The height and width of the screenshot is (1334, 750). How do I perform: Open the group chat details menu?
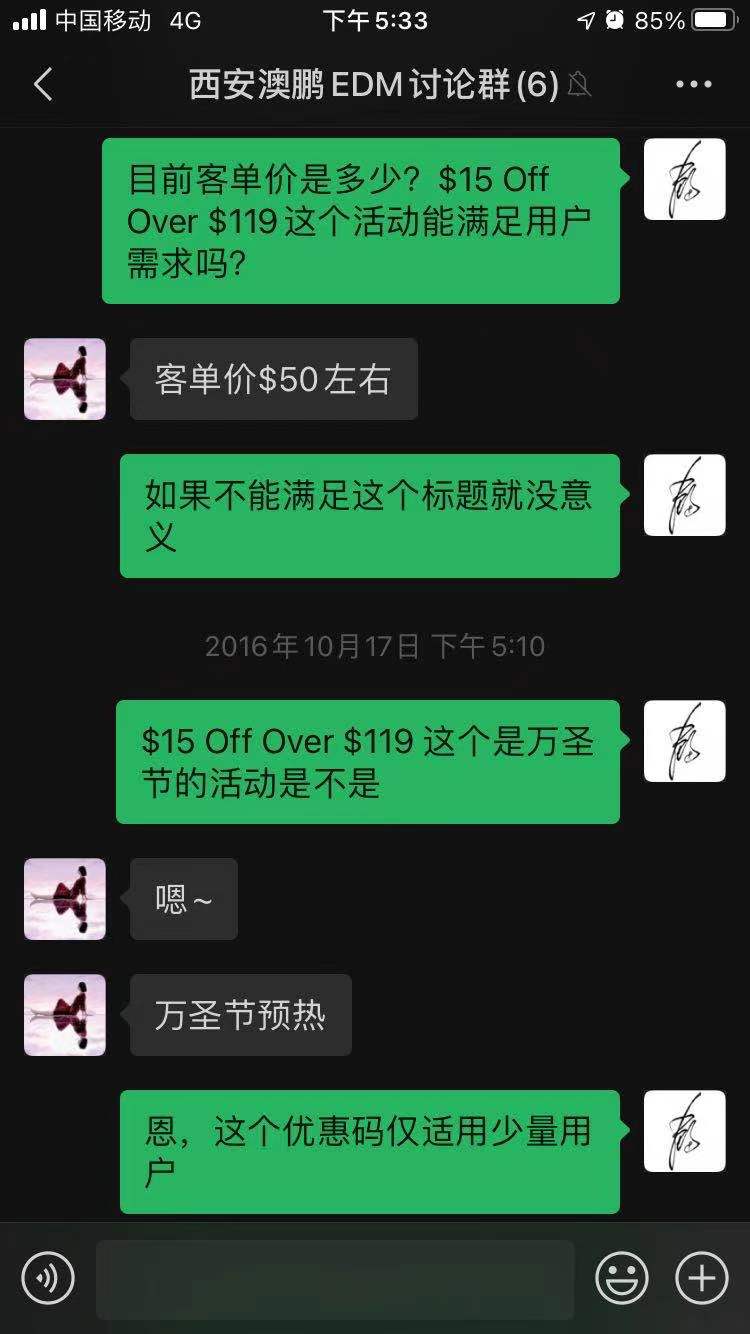(694, 85)
